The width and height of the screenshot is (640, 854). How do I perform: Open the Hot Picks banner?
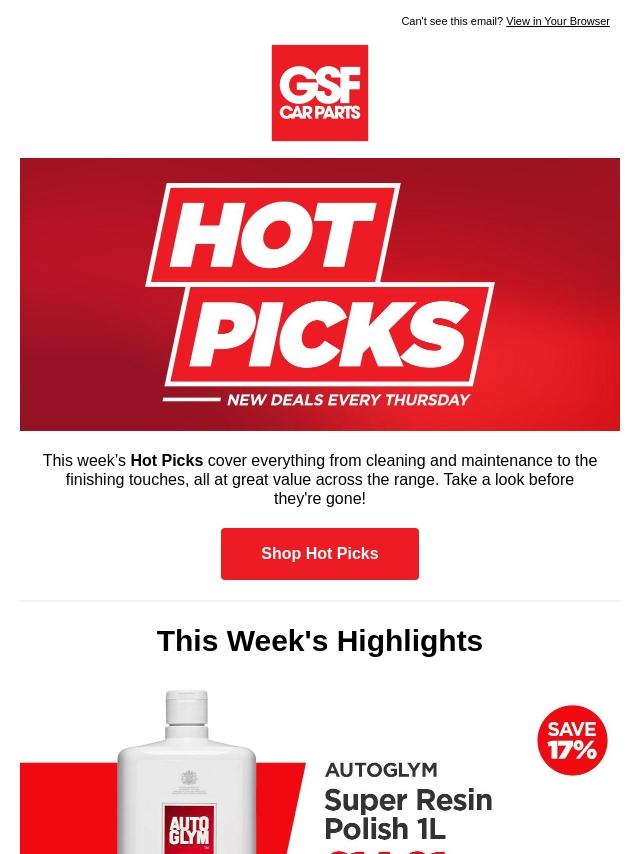pyautogui.click(x=320, y=294)
